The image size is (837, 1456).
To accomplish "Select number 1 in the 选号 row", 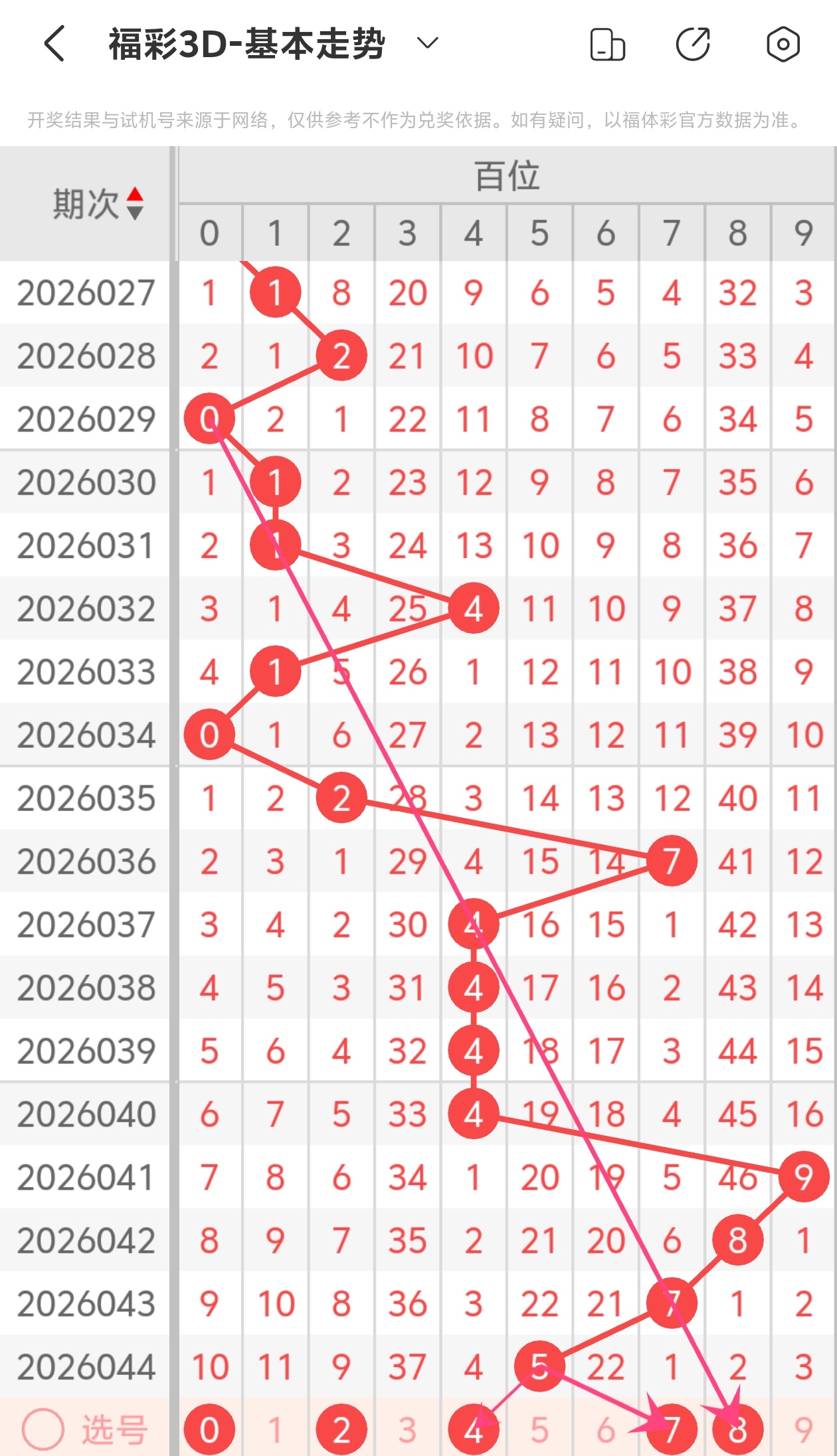I will pyautogui.click(x=275, y=1429).
